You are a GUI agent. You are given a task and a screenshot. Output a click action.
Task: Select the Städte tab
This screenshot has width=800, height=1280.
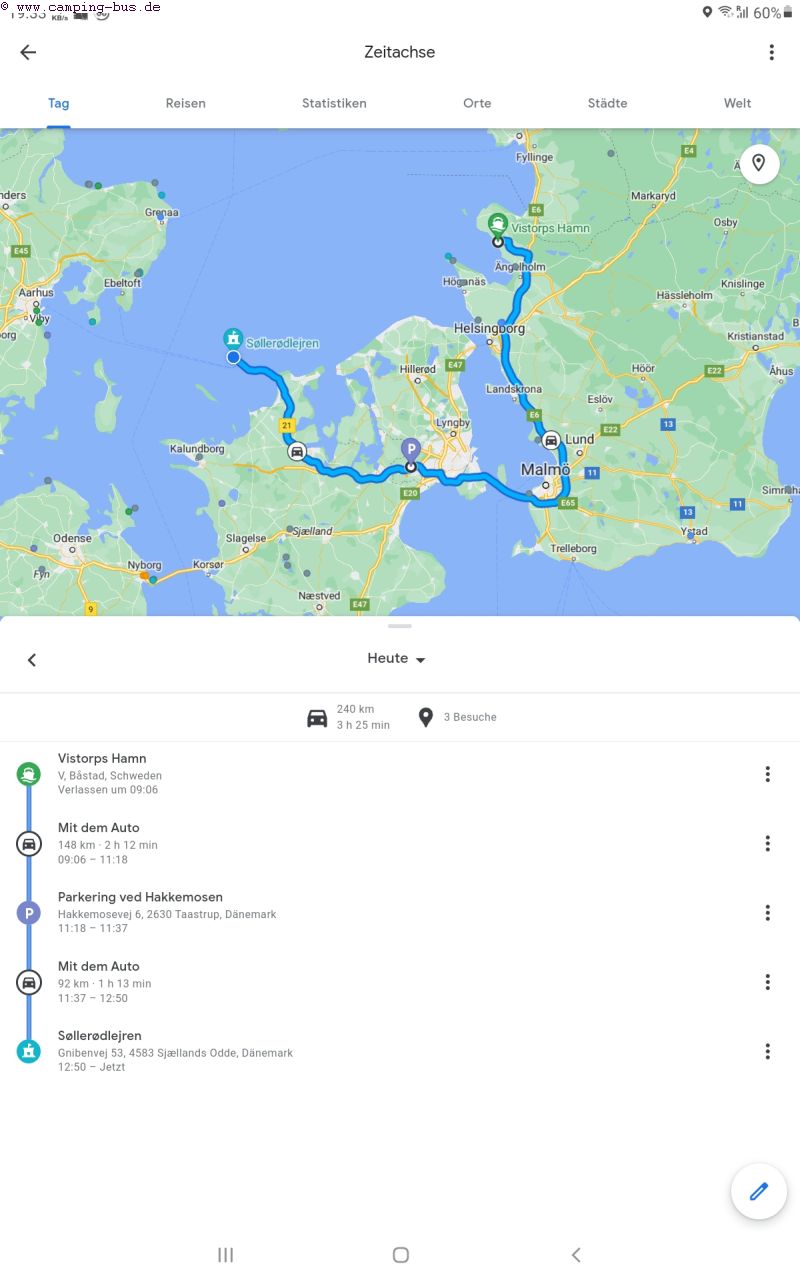pyautogui.click(x=607, y=103)
